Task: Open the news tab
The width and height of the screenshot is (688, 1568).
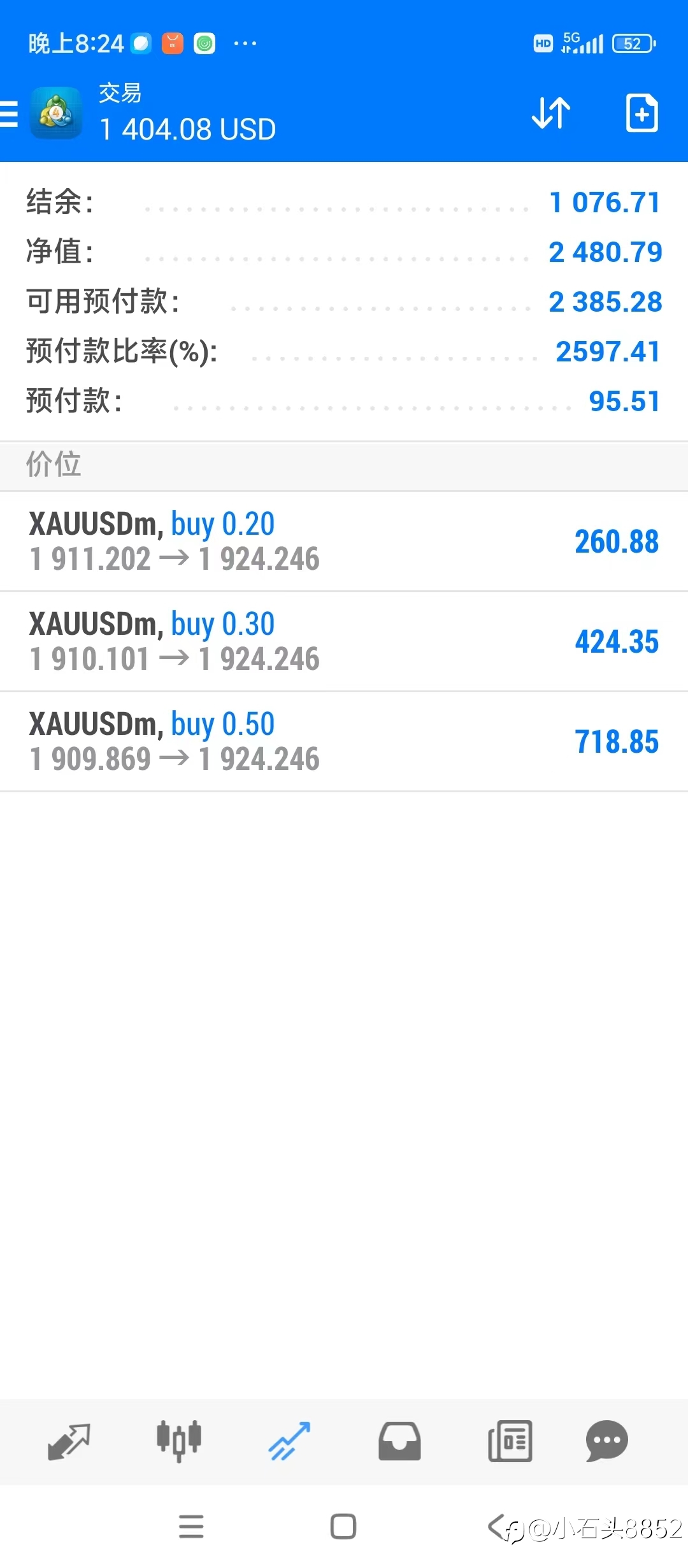Action: 510,1441
